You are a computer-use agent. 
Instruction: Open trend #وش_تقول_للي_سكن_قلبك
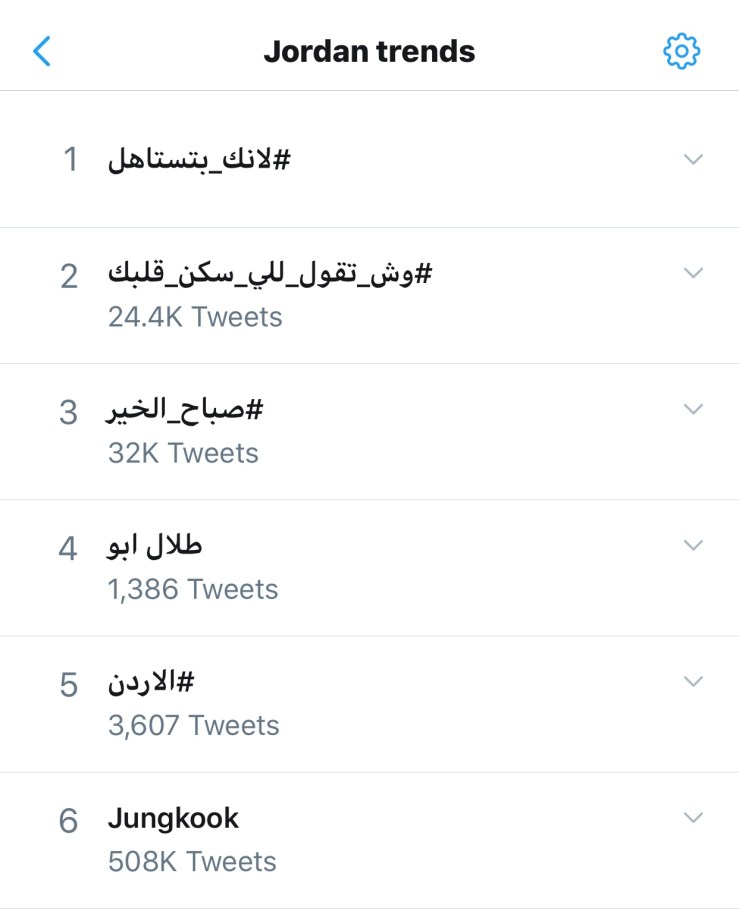click(269, 273)
